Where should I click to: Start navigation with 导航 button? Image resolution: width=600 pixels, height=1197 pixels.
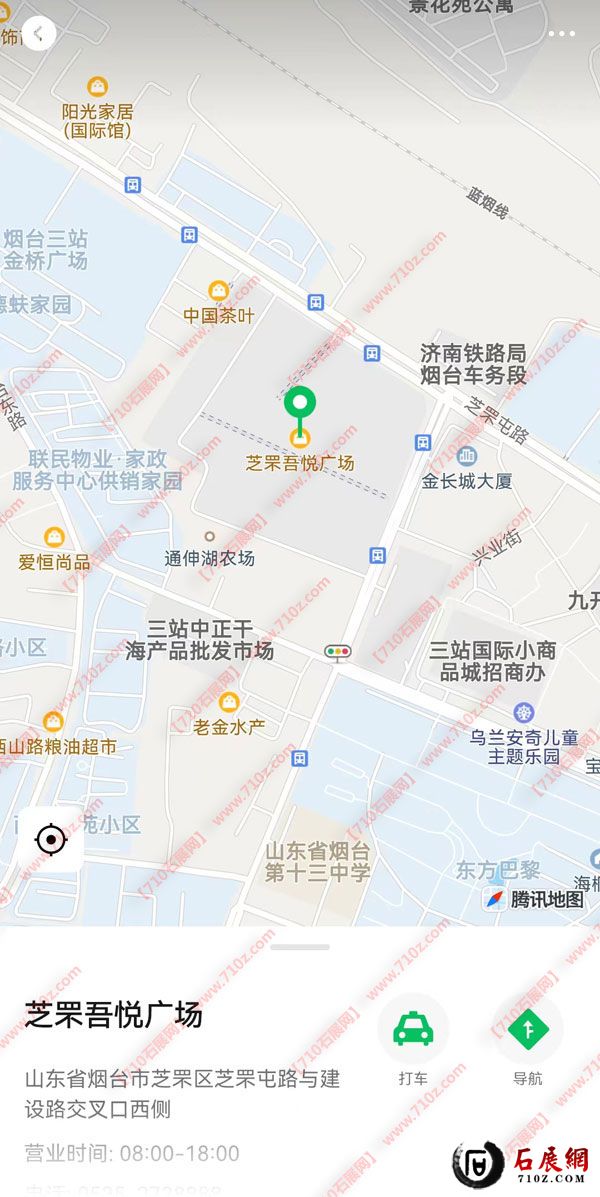point(527,1029)
